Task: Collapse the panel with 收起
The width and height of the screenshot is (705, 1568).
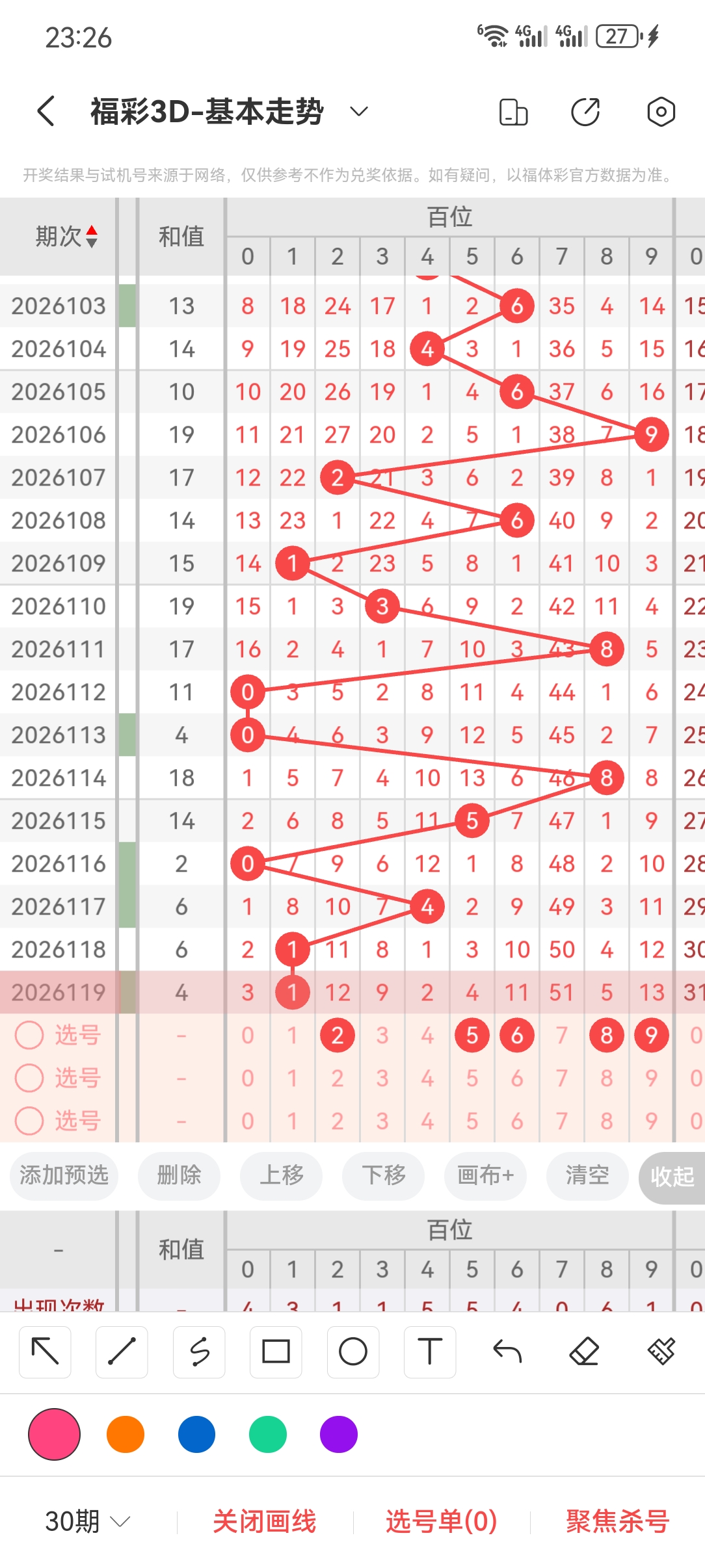Action: [672, 1177]
